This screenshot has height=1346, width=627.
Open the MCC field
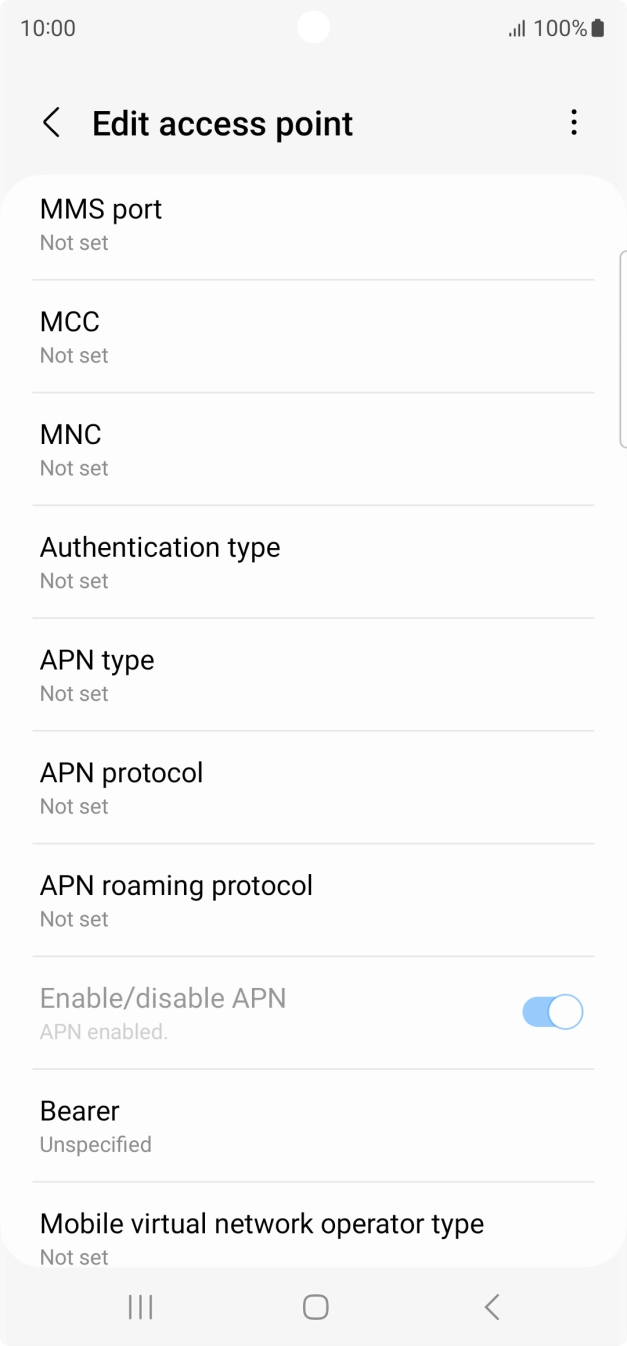click(313, 337)
